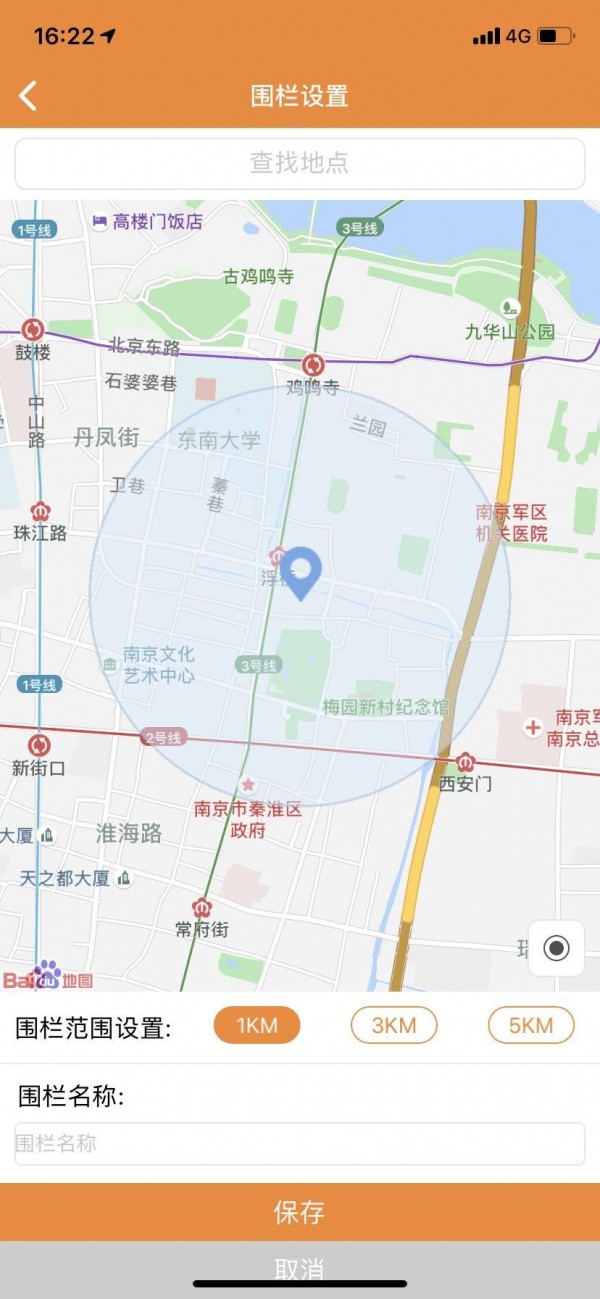Cancel with the 取消 button
600x1299 pixels.
pos(300,1269)
